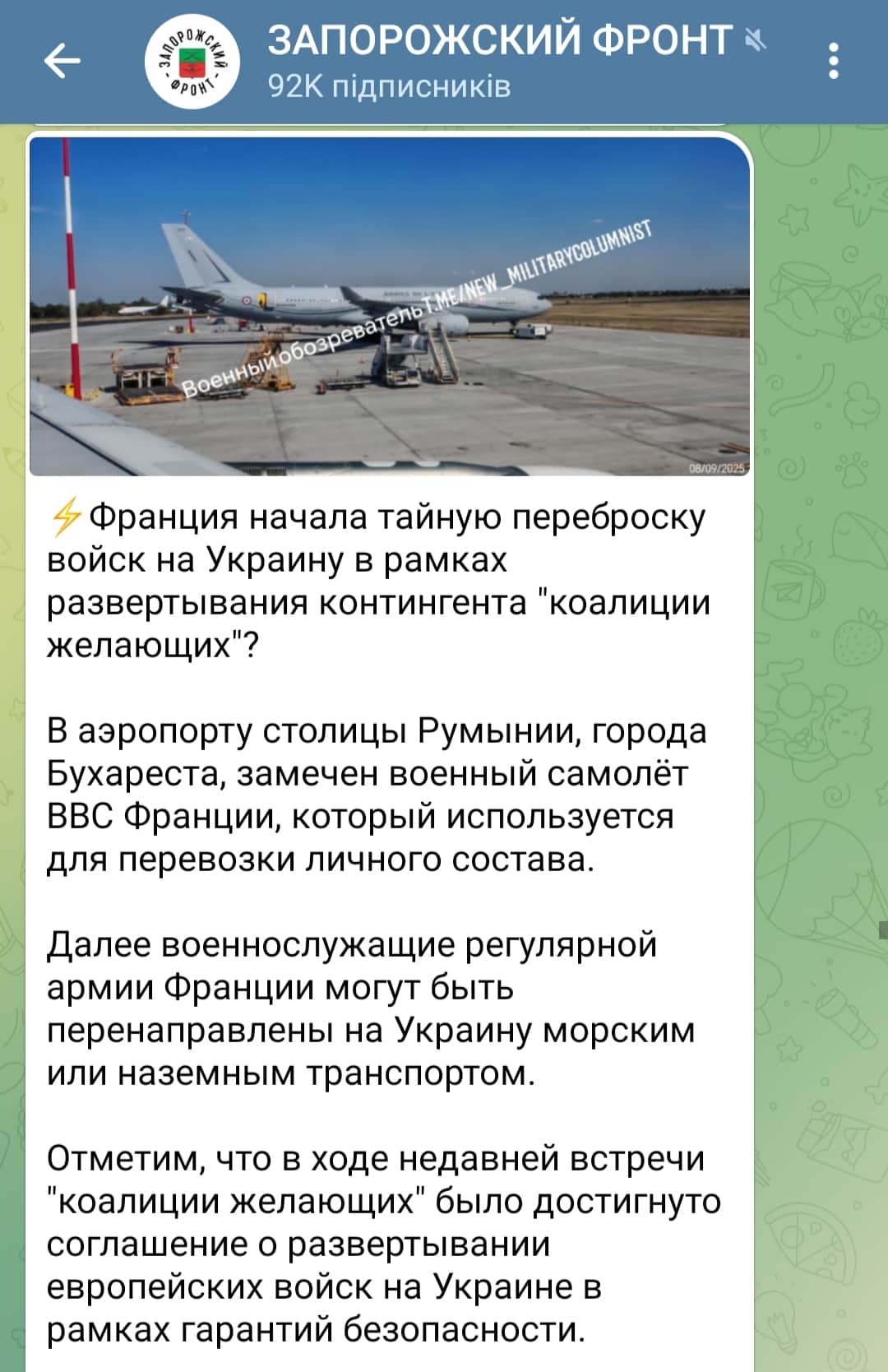888x1372 pixels.
Task: Open the channel's three-dot overflow menu
Action: (x=833, y=61)
